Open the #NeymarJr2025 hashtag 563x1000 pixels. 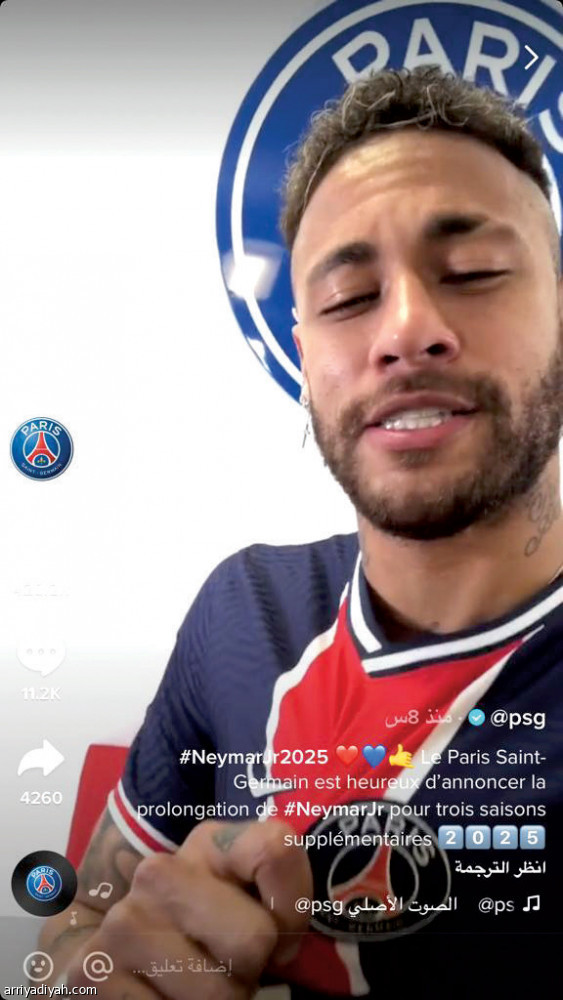pyautogui.click(x=254, y=757)
